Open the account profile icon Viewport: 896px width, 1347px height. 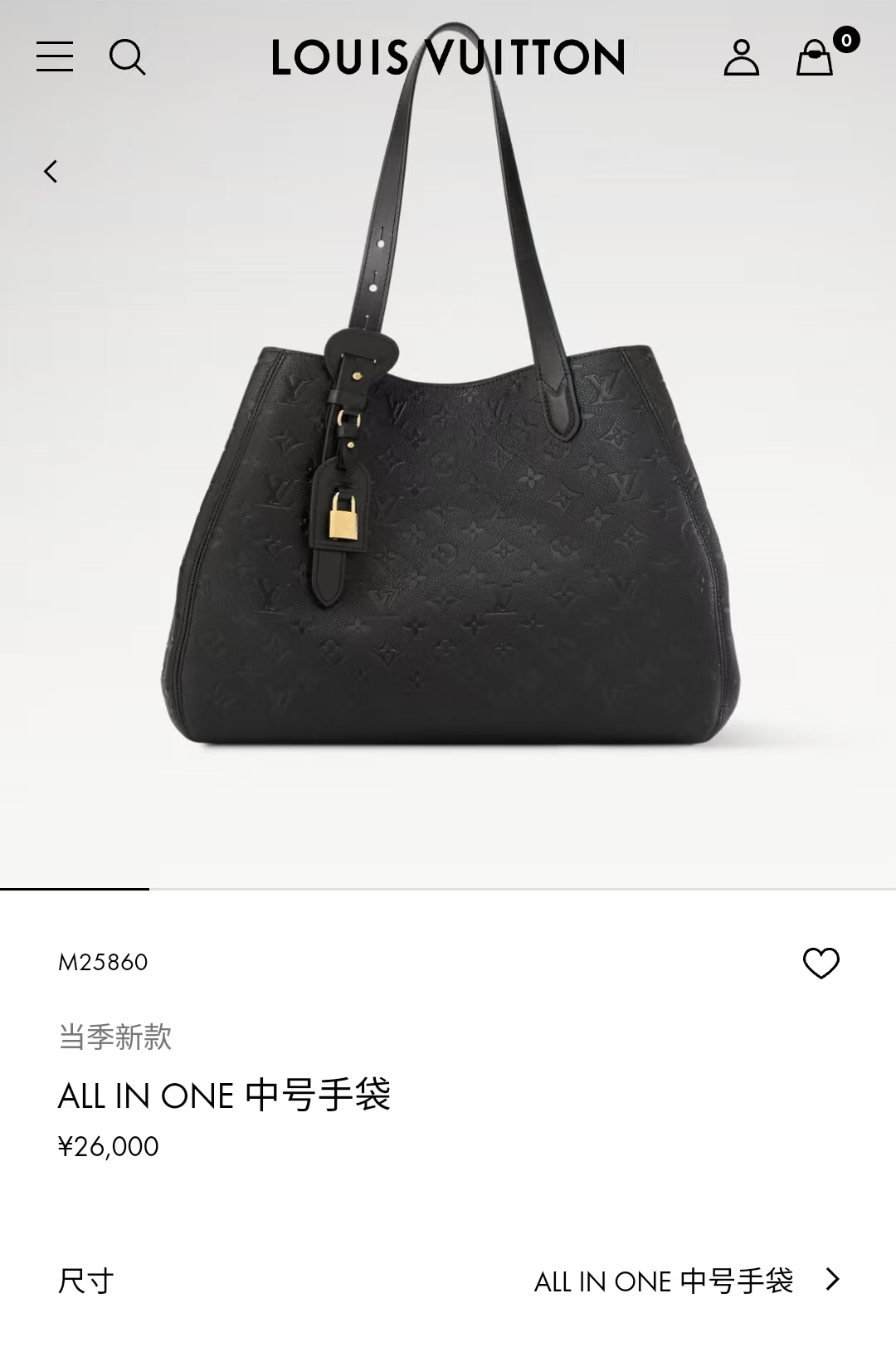741,57
